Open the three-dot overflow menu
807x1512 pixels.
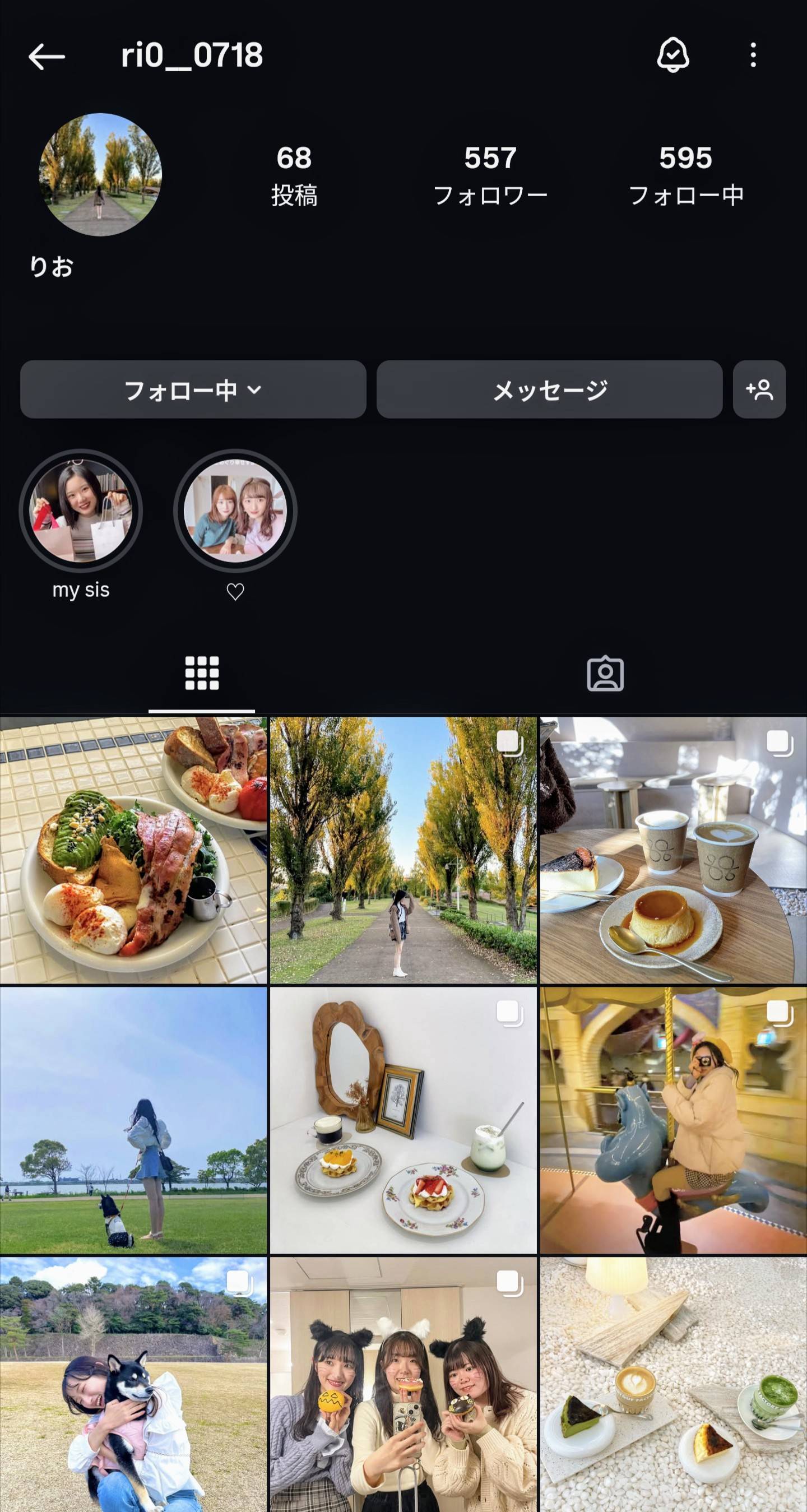click(x=753, y=55)
